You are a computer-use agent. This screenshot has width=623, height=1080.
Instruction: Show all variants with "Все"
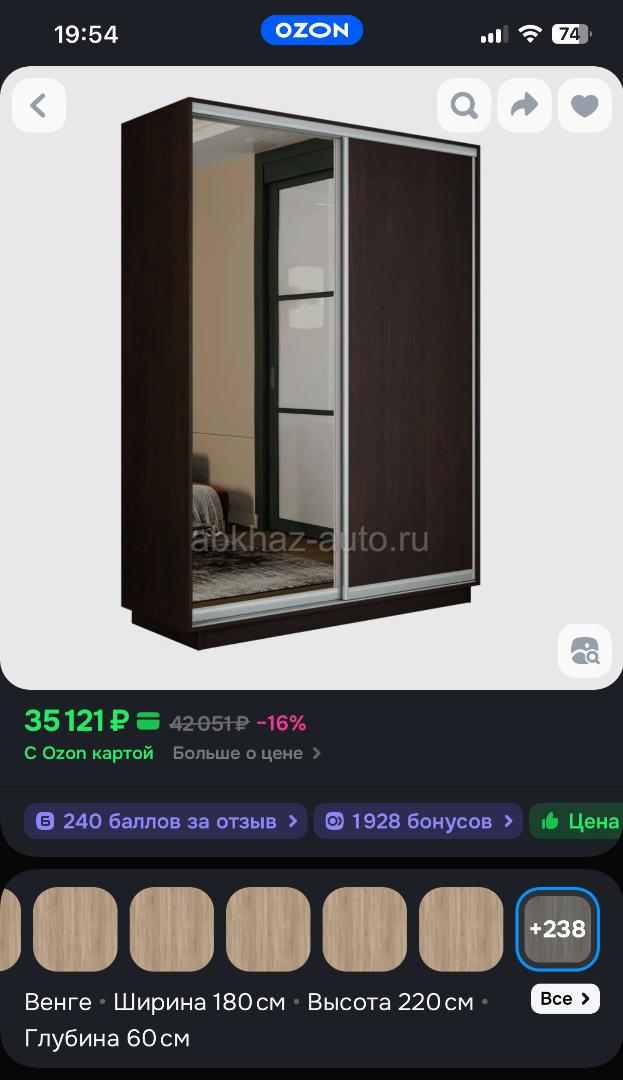click(565, 999)
